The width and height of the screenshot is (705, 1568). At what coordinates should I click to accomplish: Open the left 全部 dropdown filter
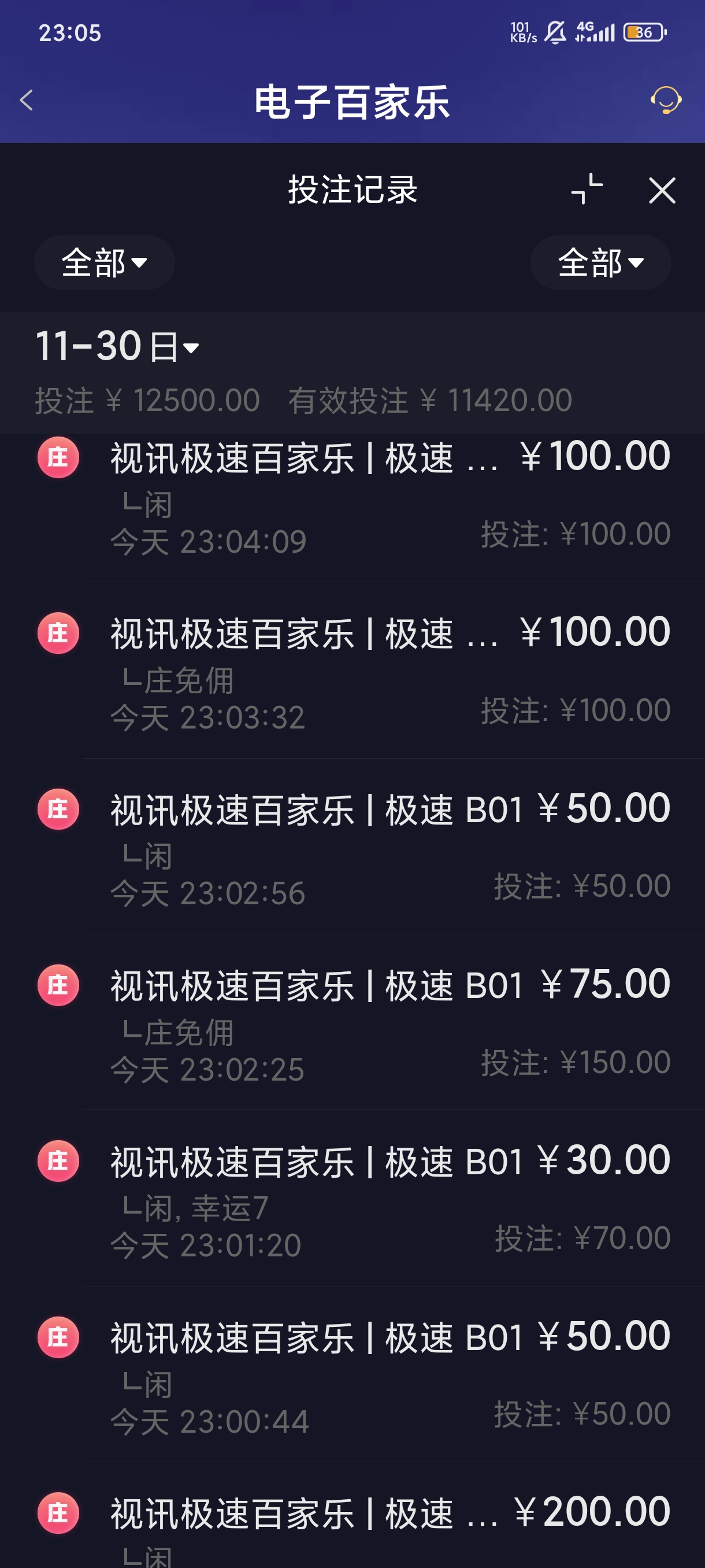[104, 262]
